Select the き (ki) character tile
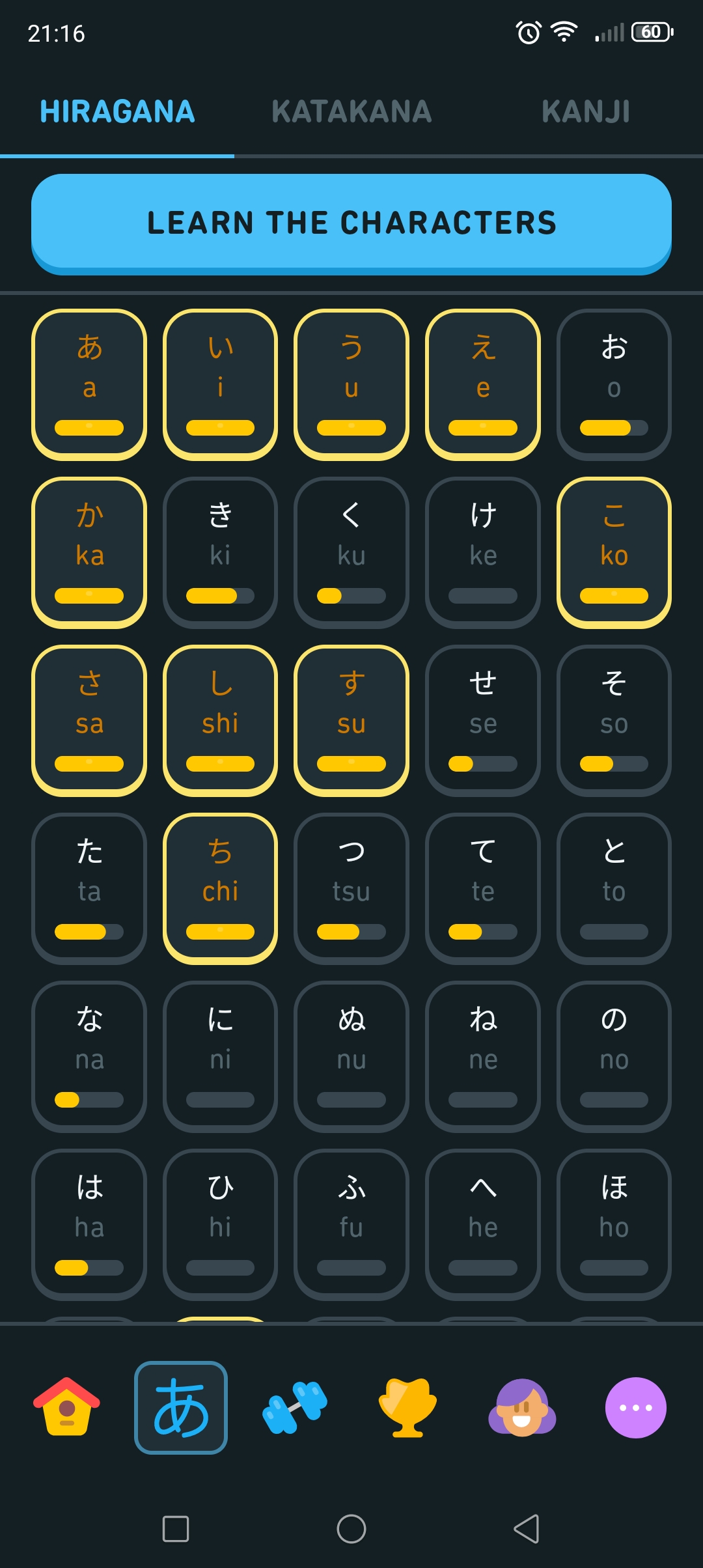Screen dimensions: 703x1568 pos(220,553)
